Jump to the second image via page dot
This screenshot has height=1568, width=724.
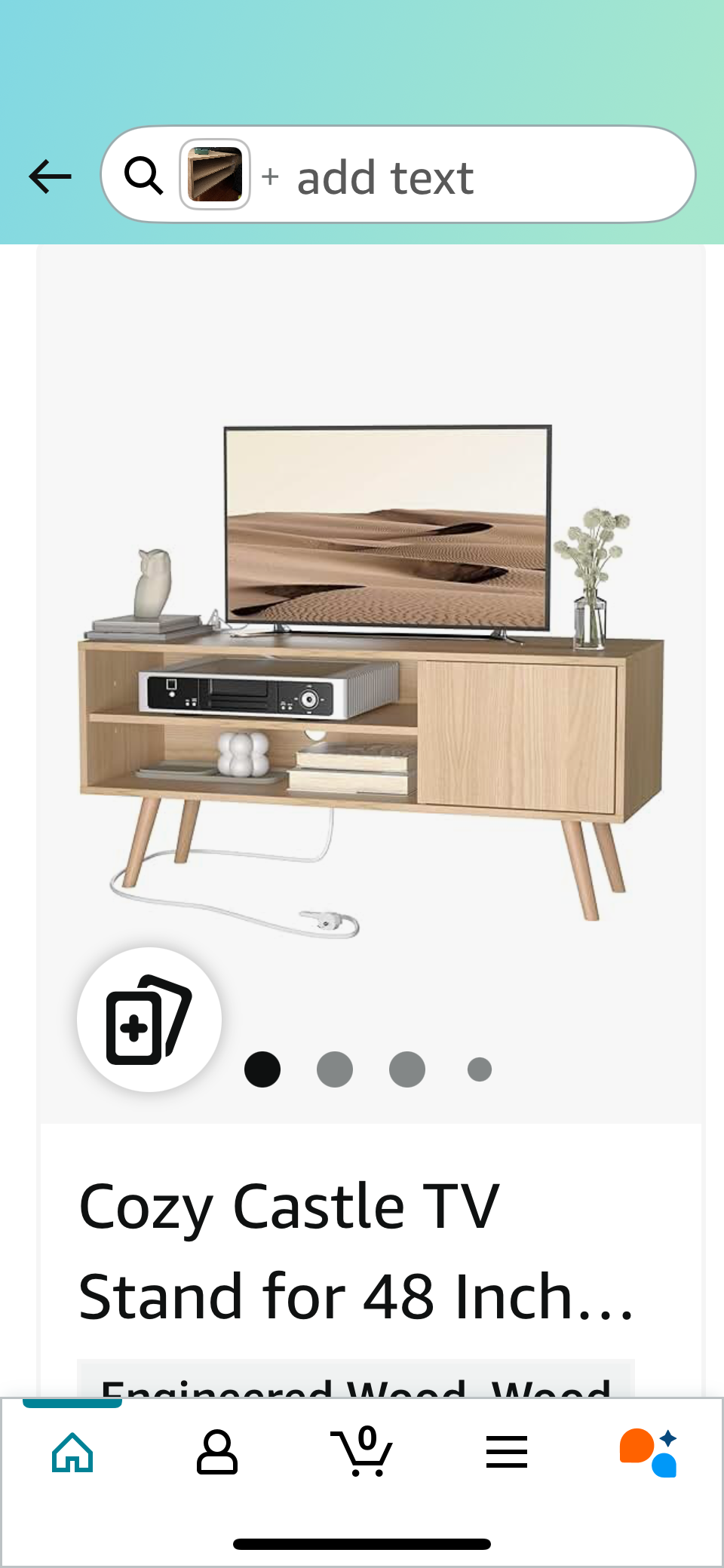point(335,1069)
